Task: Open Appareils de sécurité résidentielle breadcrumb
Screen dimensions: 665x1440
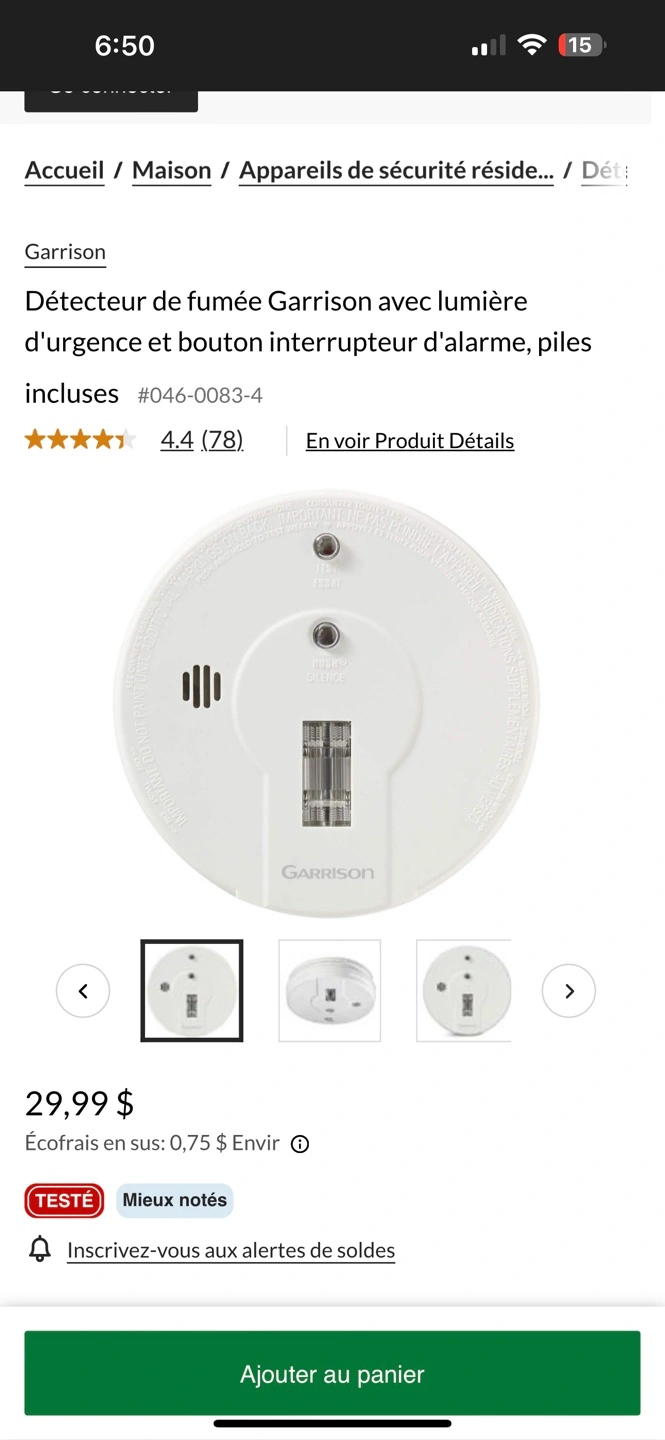Action: [396, 171]
